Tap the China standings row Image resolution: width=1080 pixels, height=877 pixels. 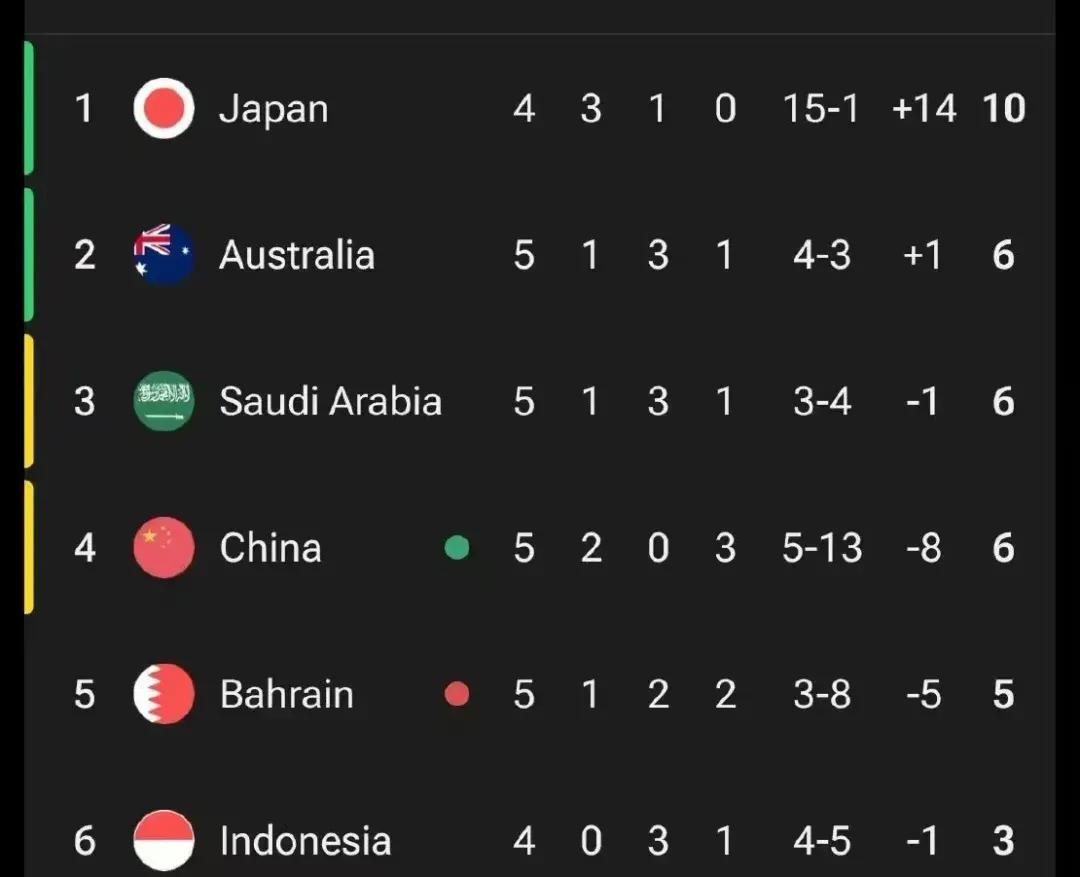coord(270,548)
